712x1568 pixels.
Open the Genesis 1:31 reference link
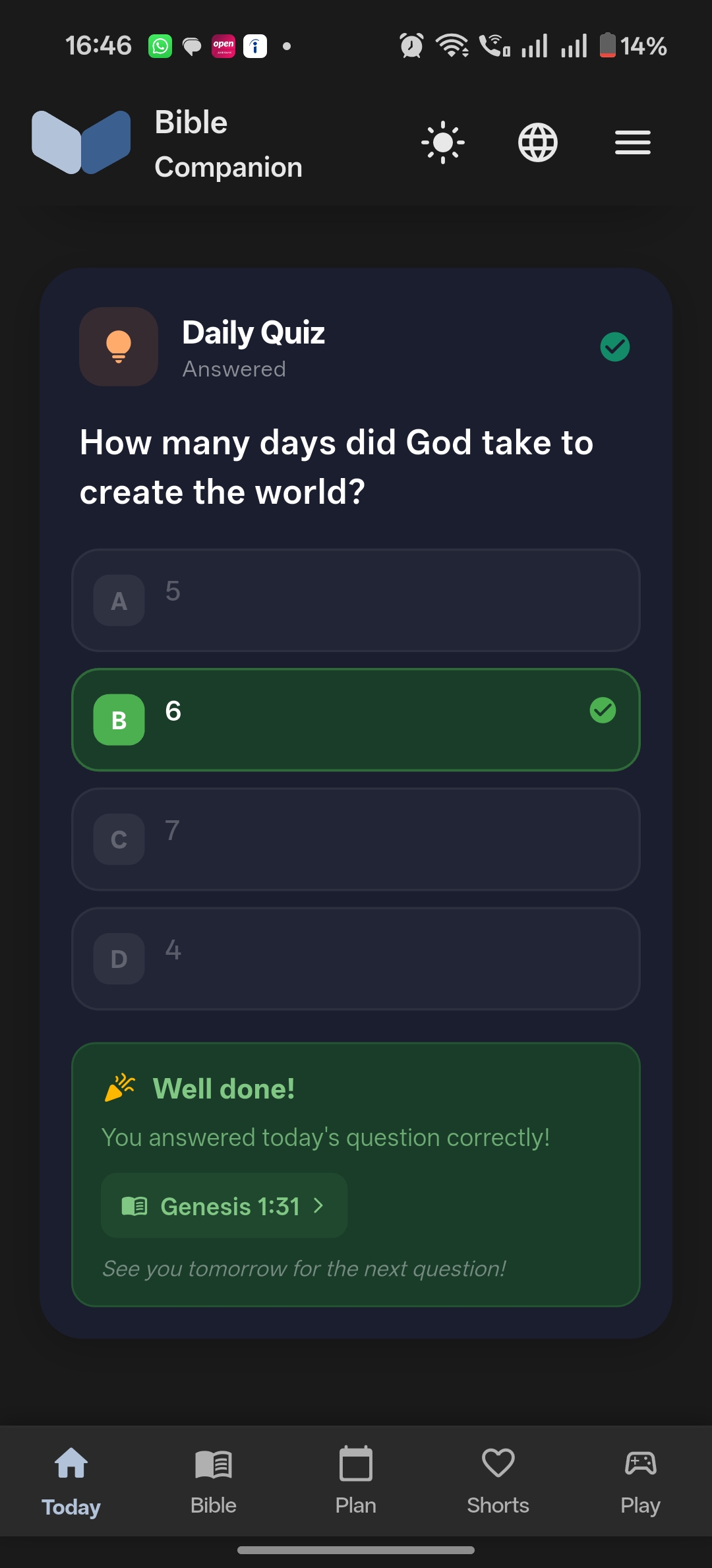(x=223, y=1205)
